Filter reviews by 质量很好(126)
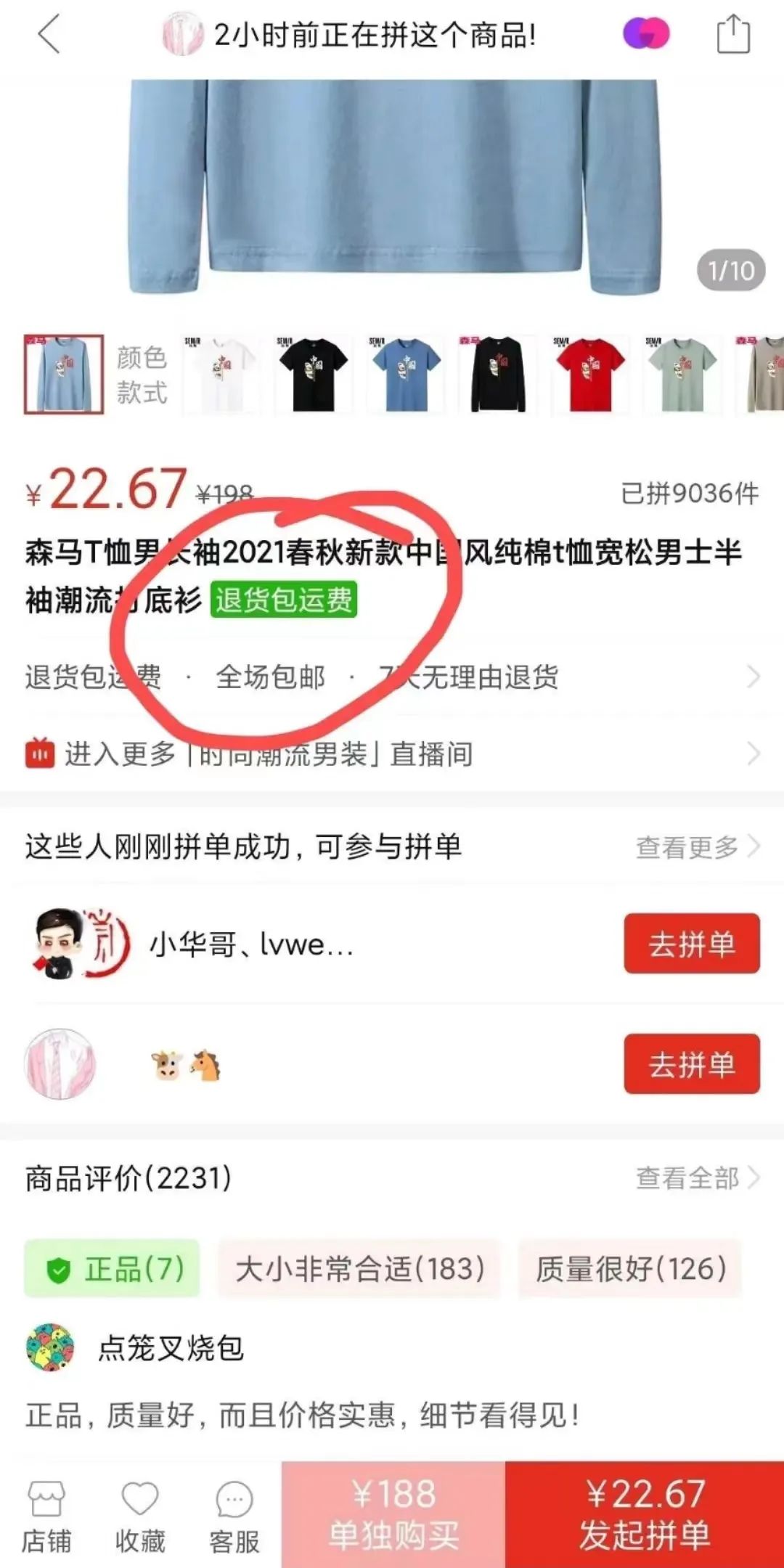This screenshot has height=1568, width=784. click(630, 1269)
